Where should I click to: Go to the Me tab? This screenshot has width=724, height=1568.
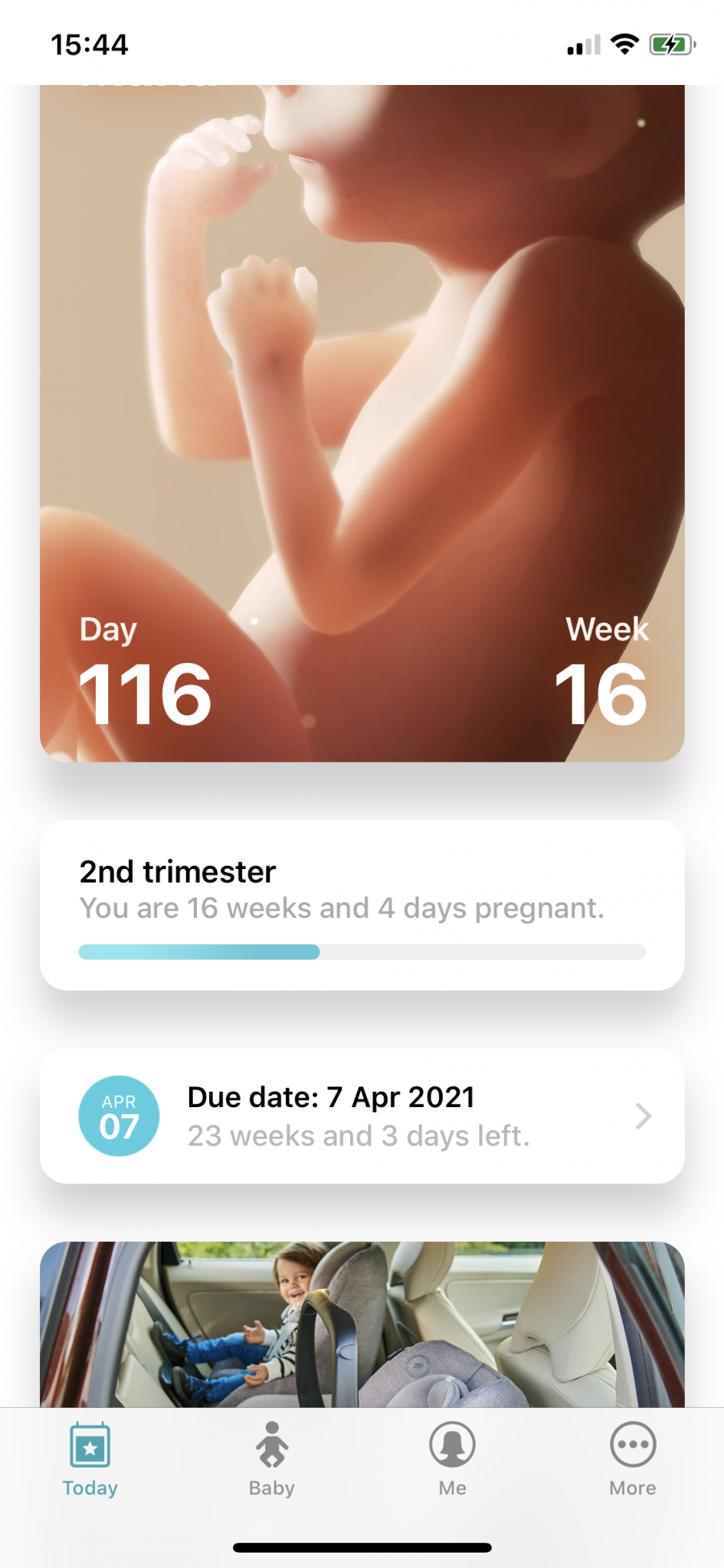[452, 1459]
